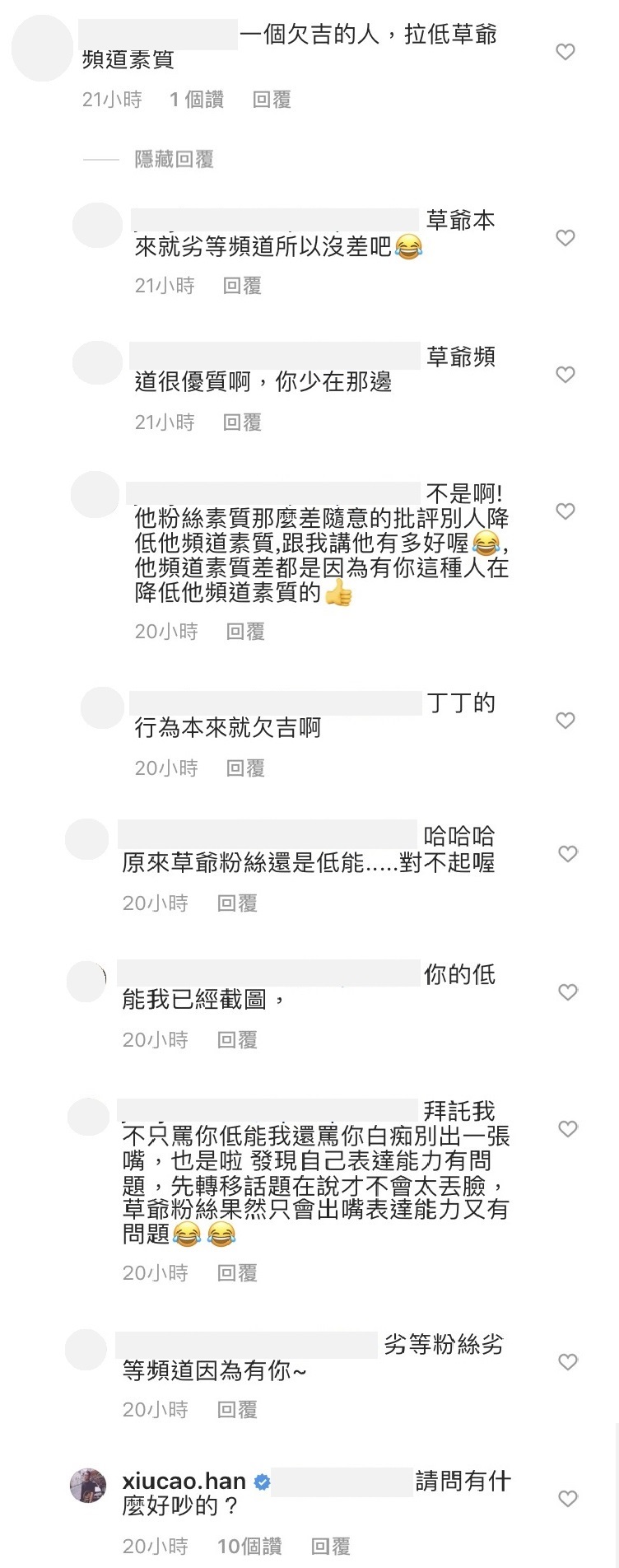Like the reply 你的低能我已經截圖
619x1568 pixels.
point(568,992)
